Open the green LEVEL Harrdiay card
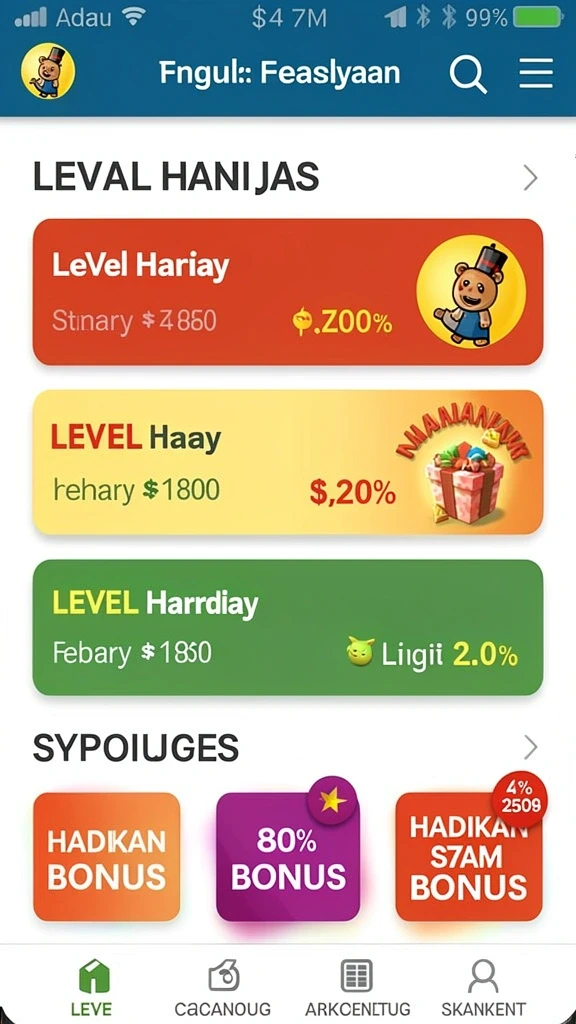This screenshot has width=576, height=1024. [288, 628]
